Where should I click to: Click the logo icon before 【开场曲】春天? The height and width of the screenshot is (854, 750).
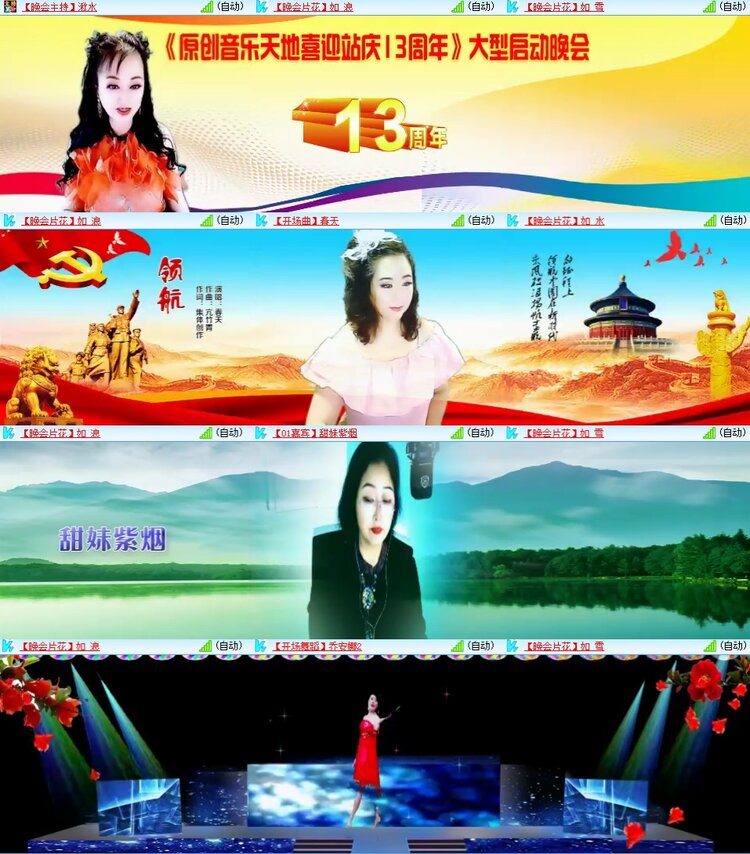point(260,222)
